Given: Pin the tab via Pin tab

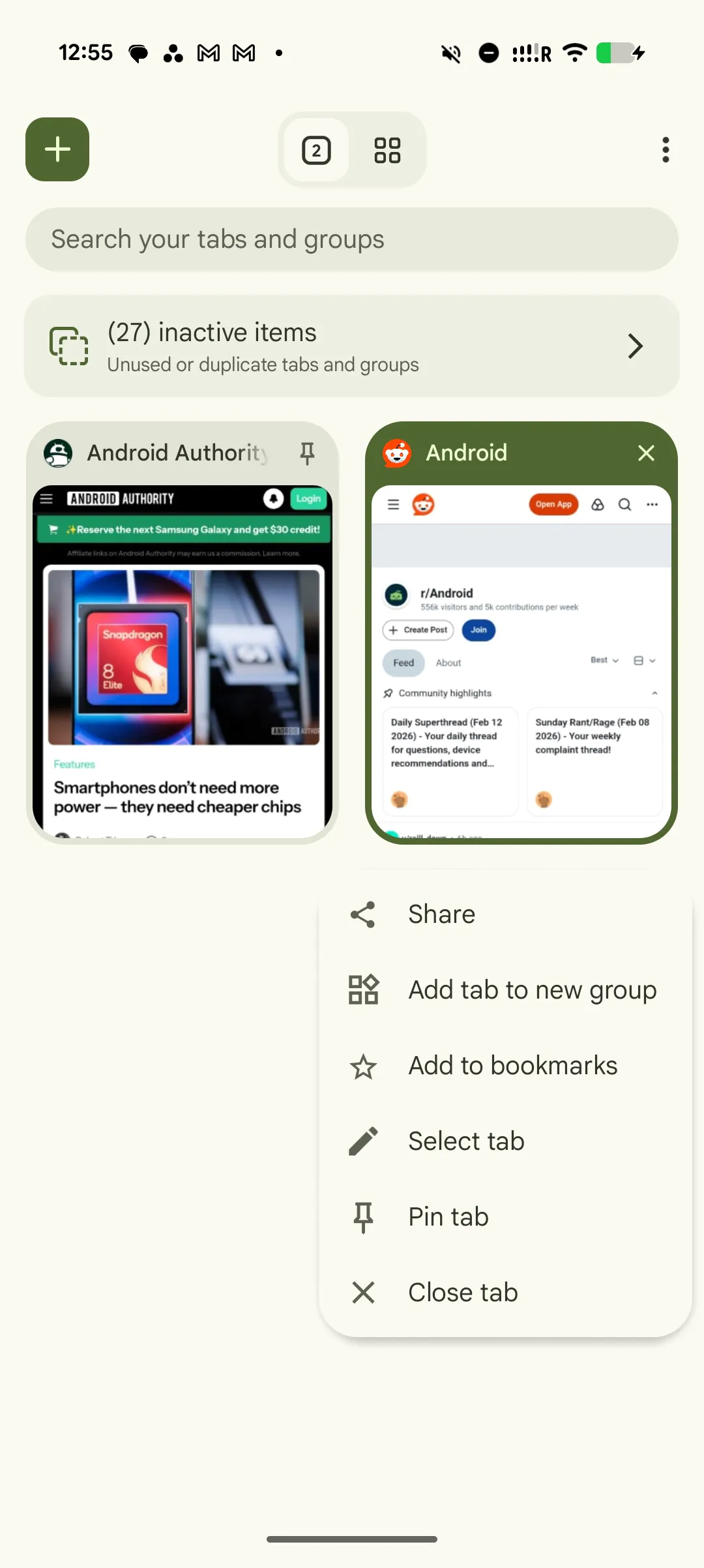Looking at the screenshot, I should [x=448, y=1217].
